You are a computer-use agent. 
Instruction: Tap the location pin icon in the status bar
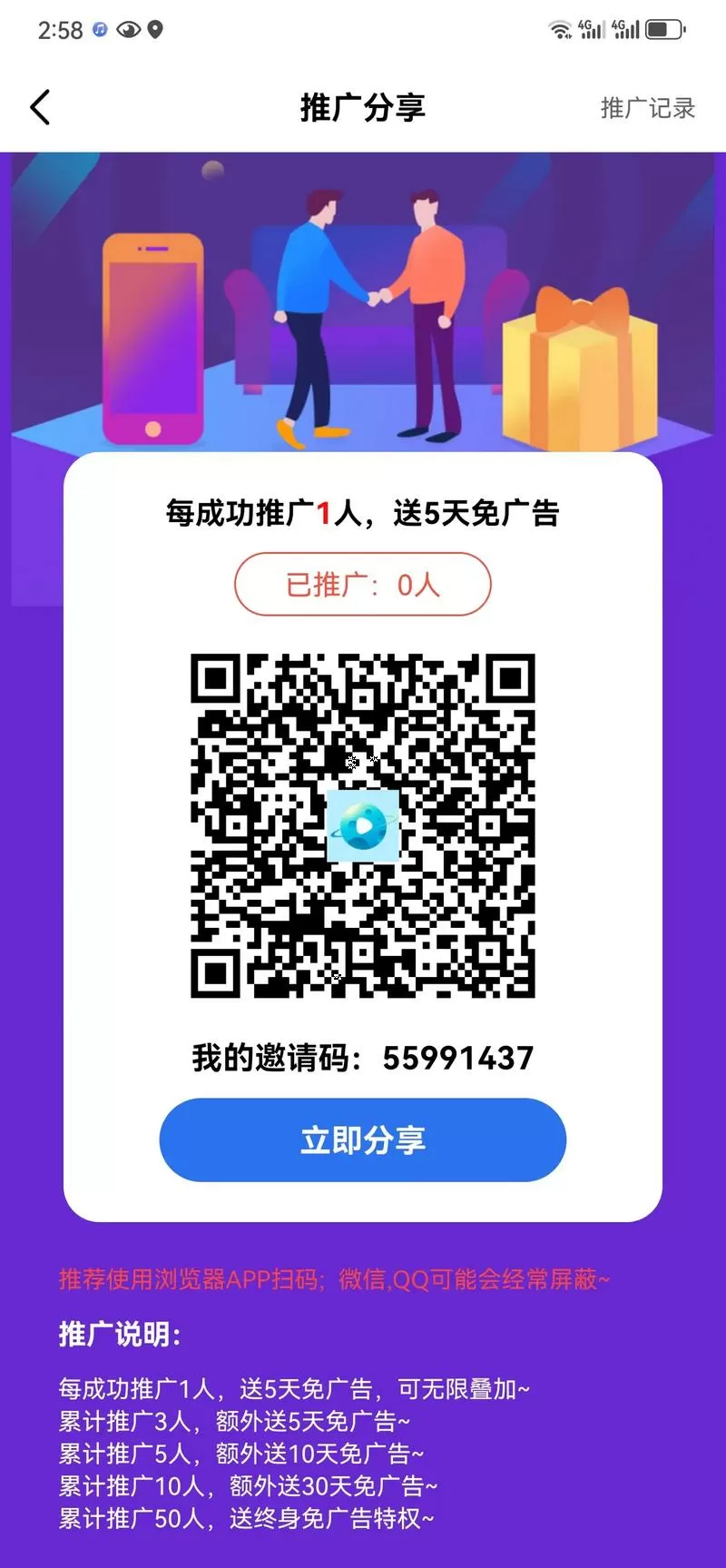tap(157, 29)
